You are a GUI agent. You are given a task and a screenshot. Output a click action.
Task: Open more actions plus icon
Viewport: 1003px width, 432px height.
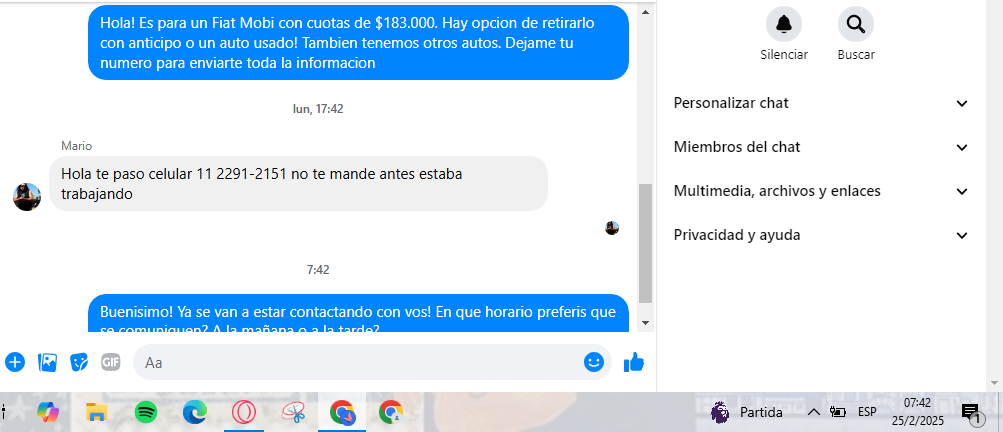point(14,362)
